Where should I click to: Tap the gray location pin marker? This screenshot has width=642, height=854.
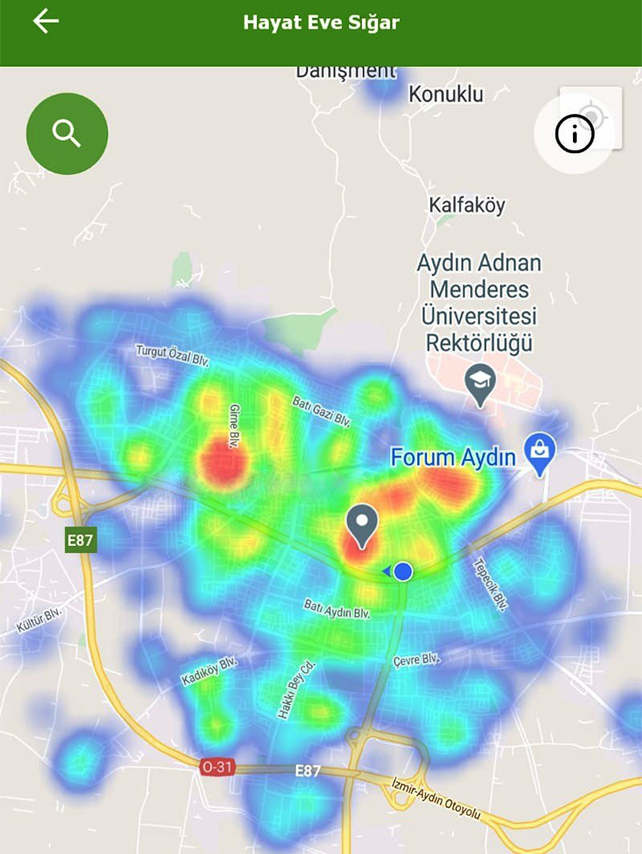362,525
